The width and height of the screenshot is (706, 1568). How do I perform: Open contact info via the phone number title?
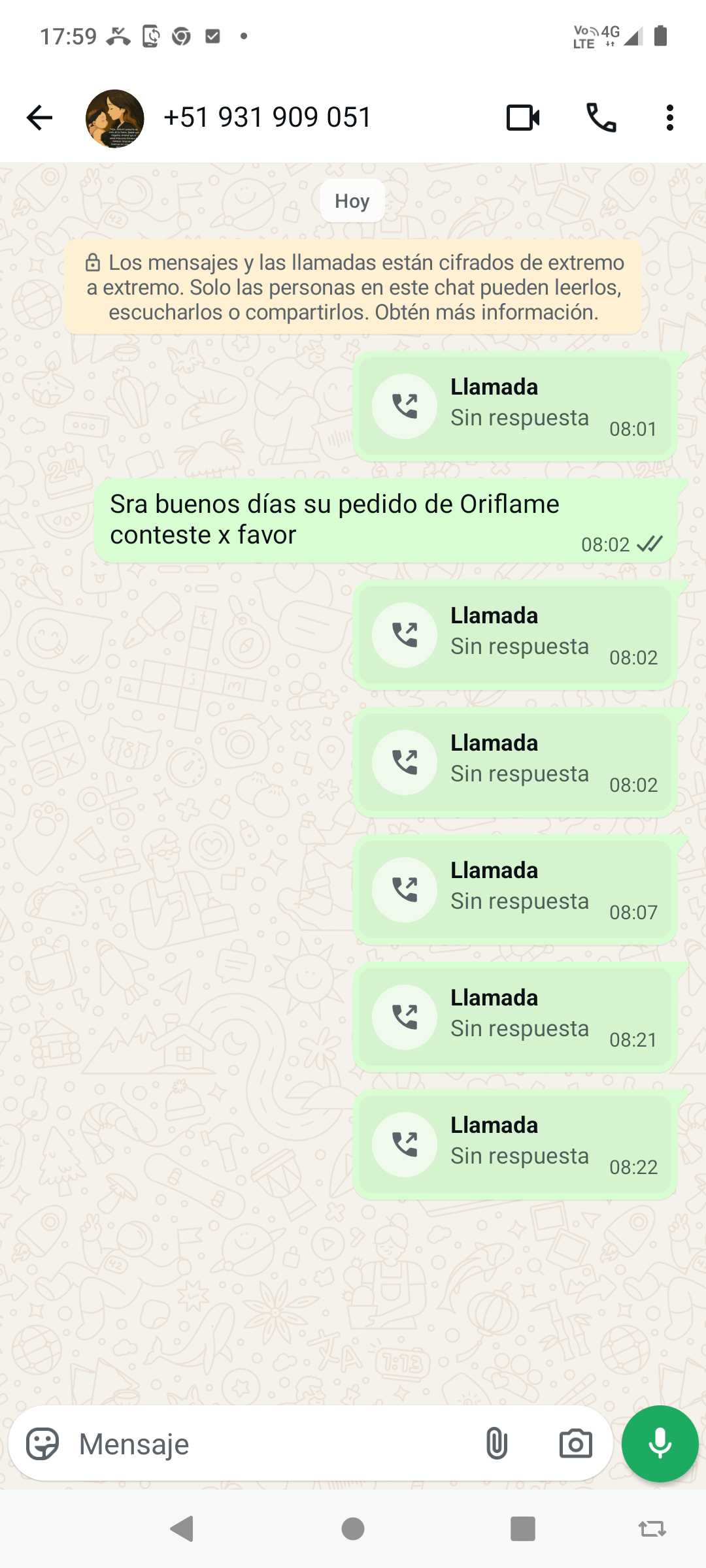click(268, 118)
